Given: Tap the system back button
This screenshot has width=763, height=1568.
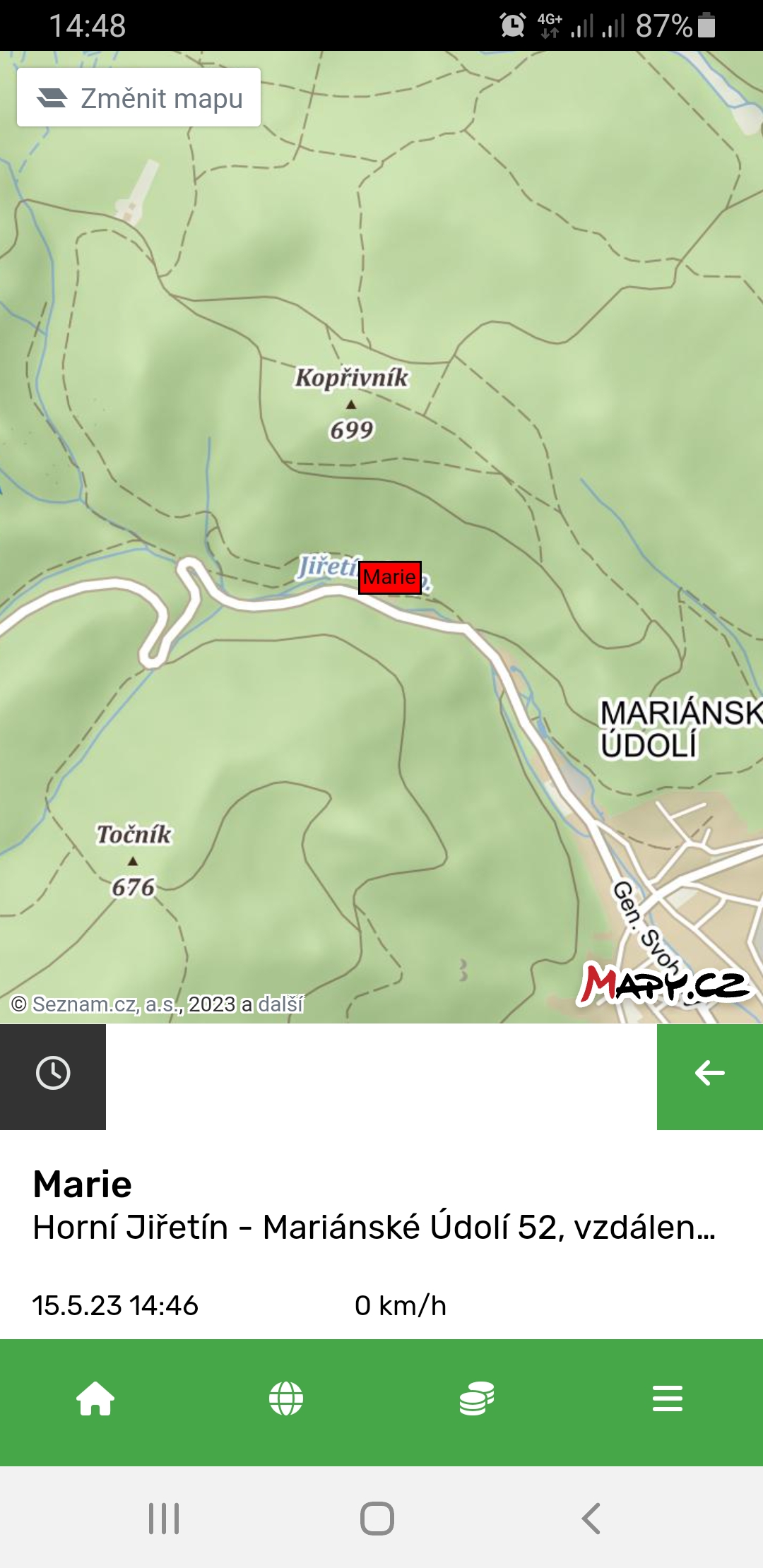Looking at the screenshot, I should click(x=591, y=1519).
